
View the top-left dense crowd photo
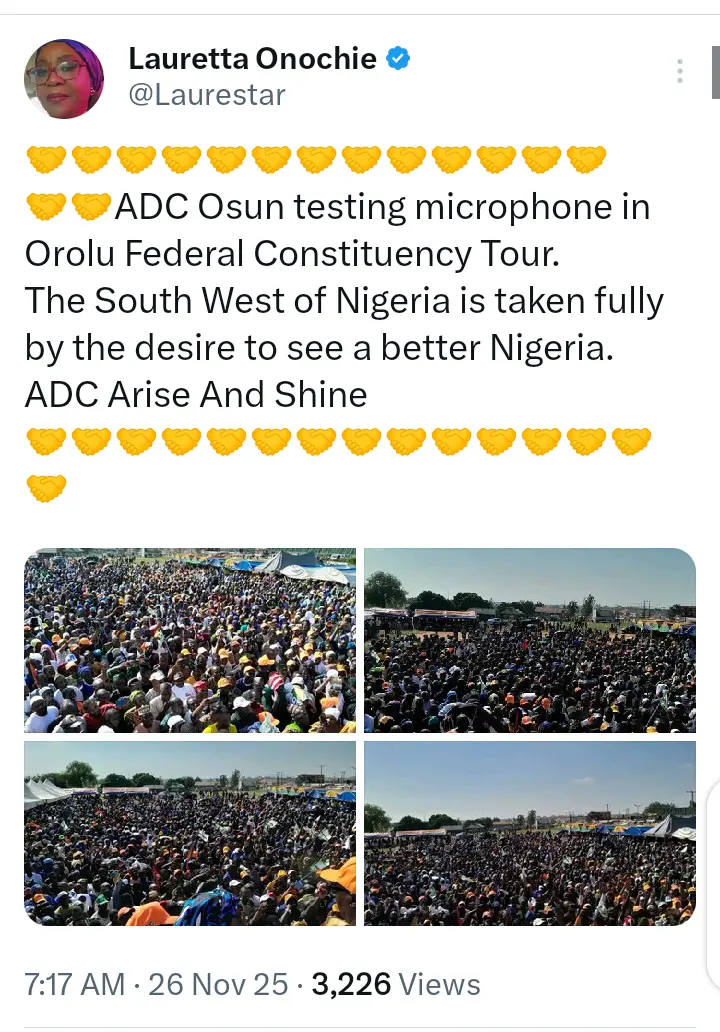(x=190, y=640)
